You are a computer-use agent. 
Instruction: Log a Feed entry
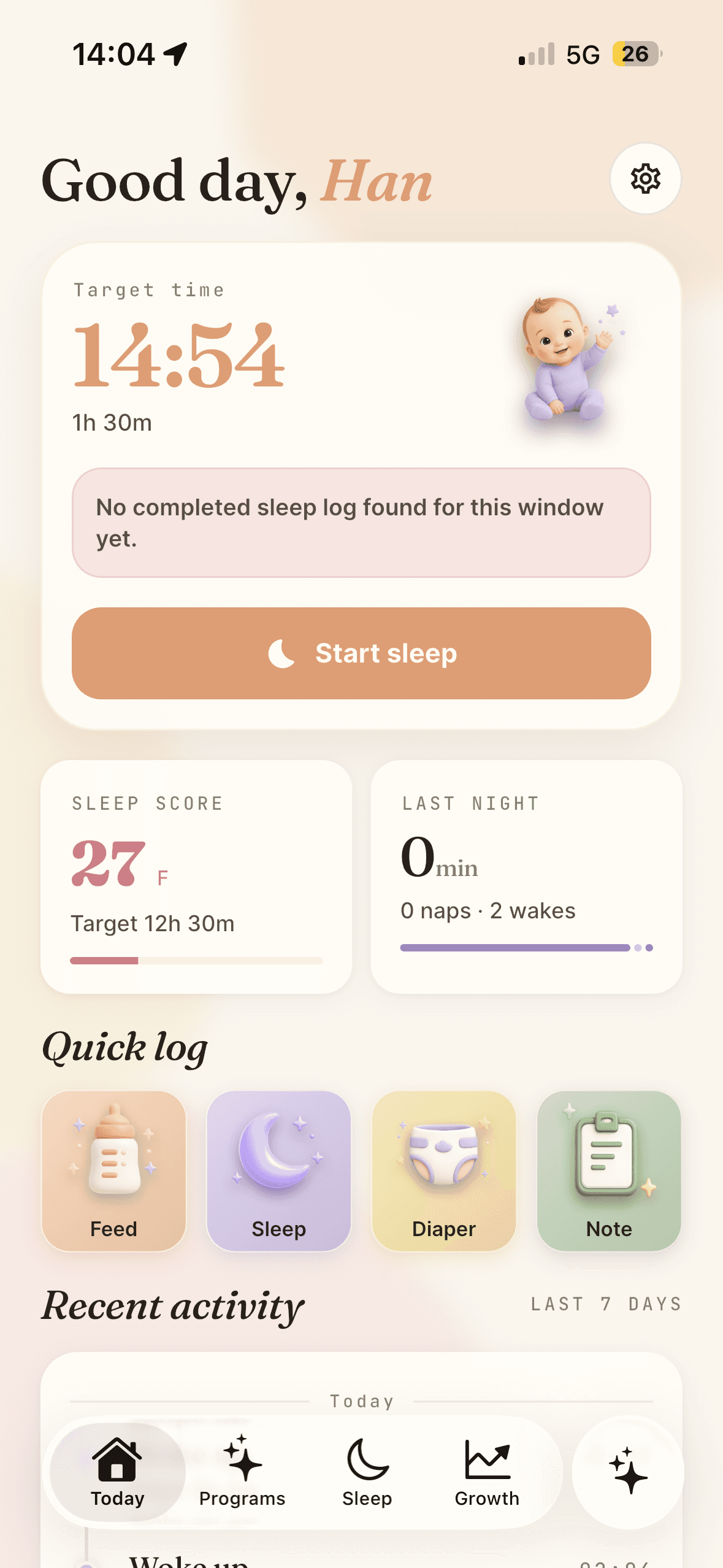click(114, 1170)
